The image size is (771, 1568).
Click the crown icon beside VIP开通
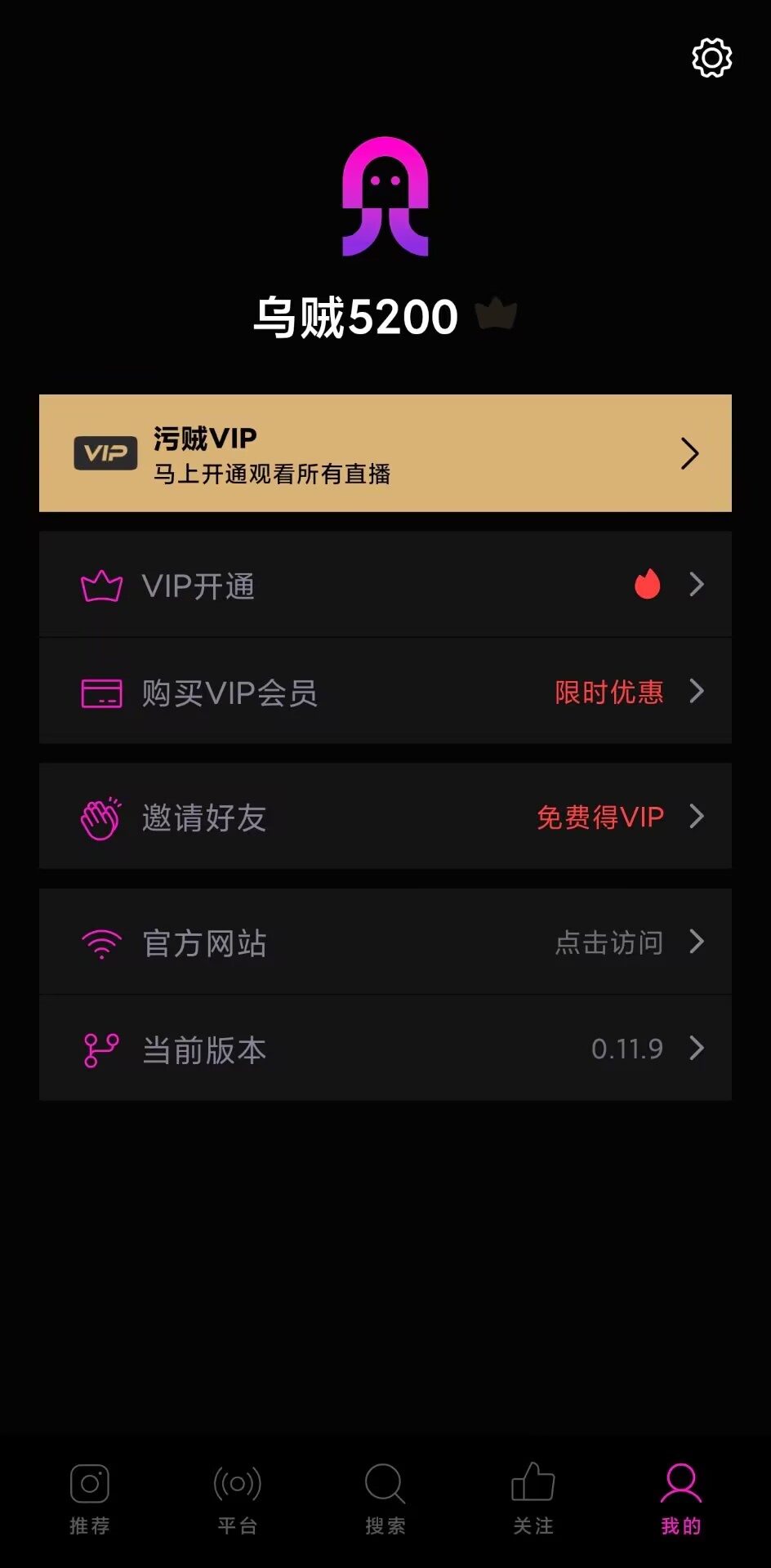[100, 585]
